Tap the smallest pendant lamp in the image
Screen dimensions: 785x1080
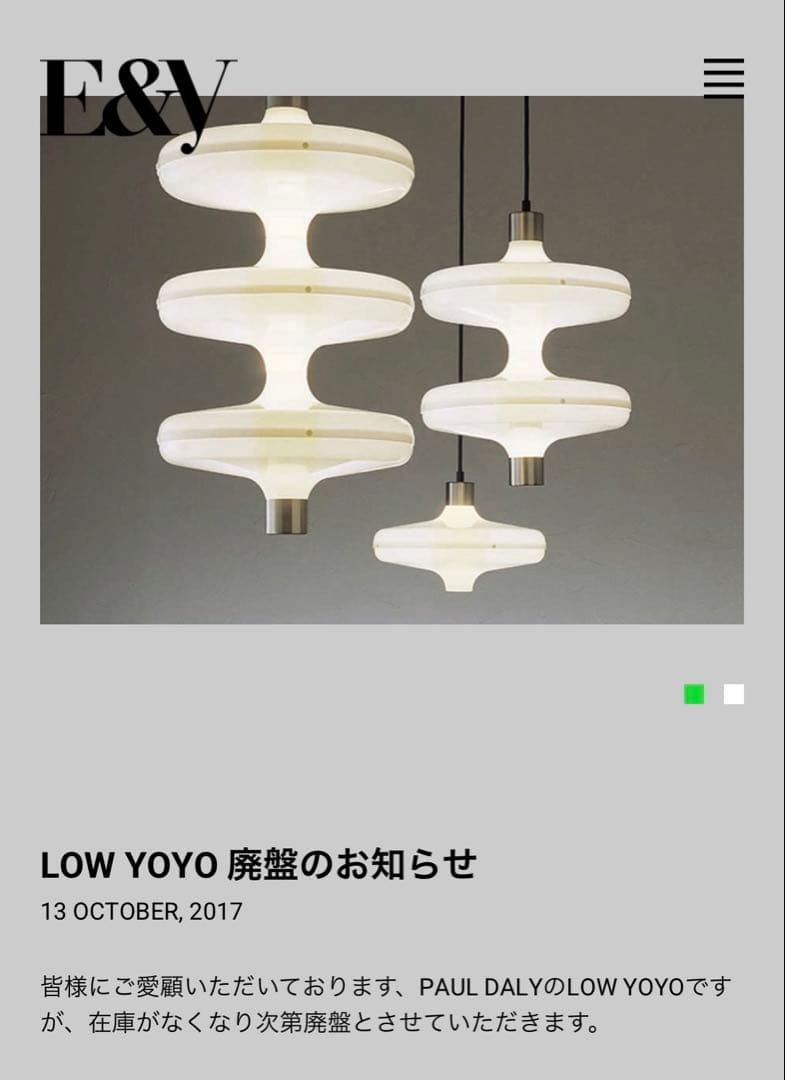462,545
